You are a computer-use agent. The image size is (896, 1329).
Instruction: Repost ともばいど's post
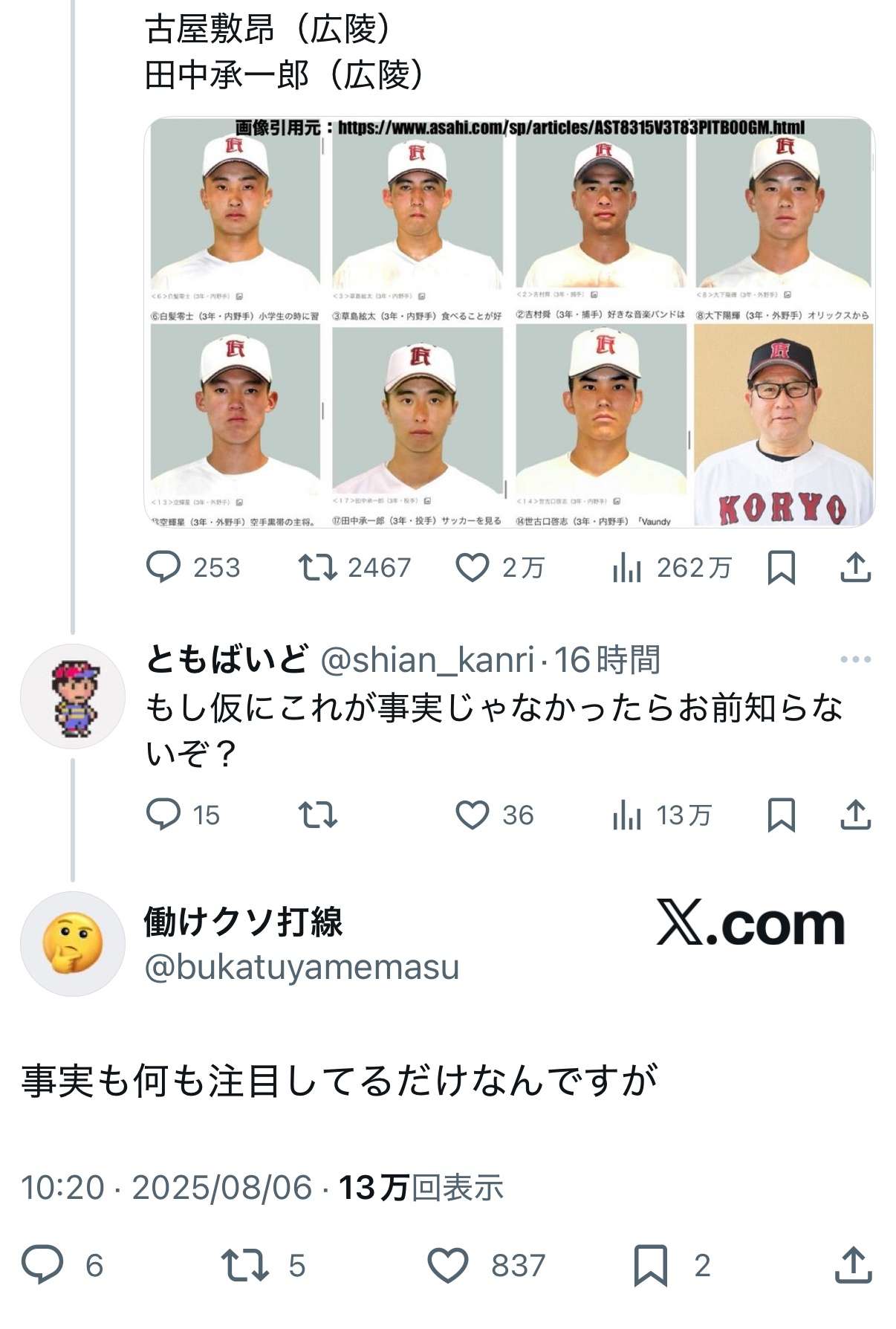317,815
